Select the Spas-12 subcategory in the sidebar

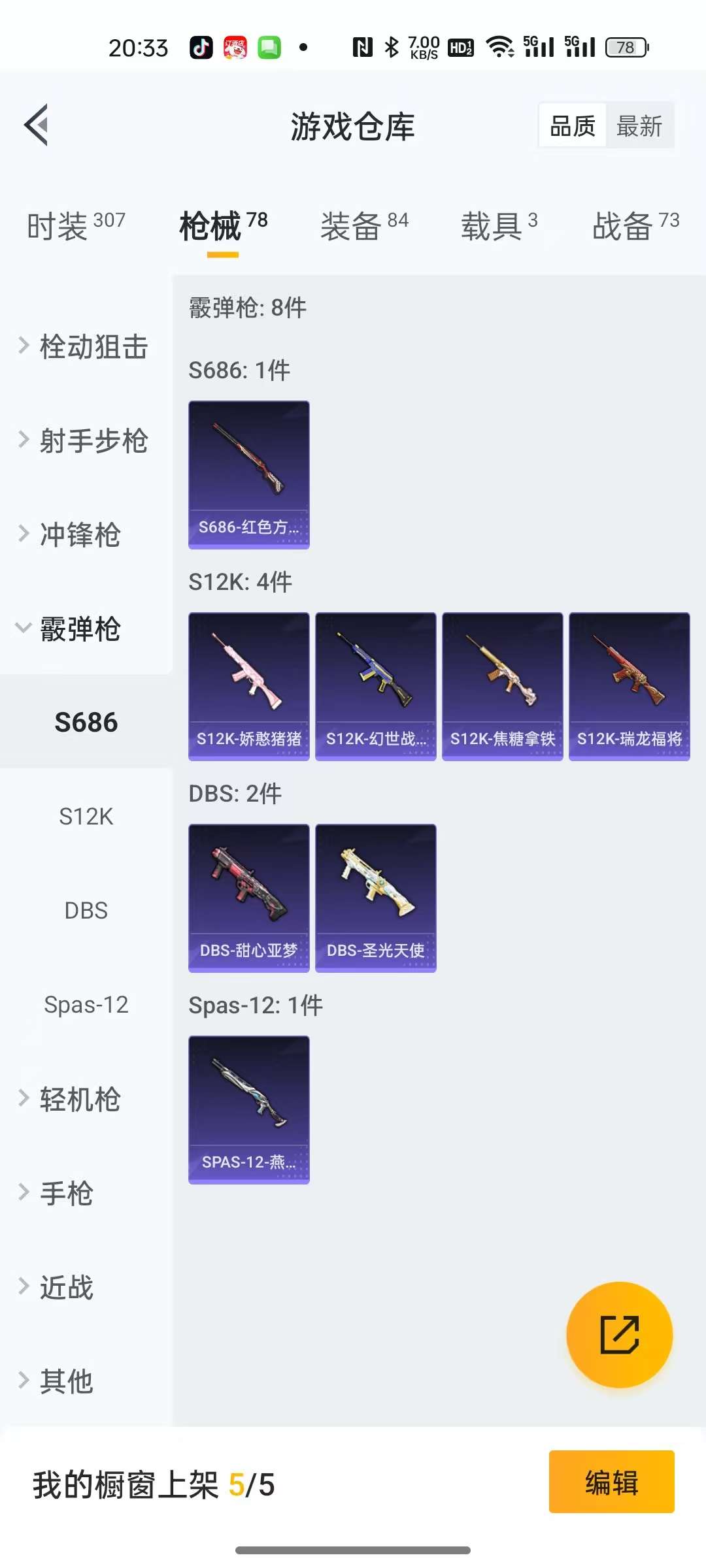point(86,1005)
